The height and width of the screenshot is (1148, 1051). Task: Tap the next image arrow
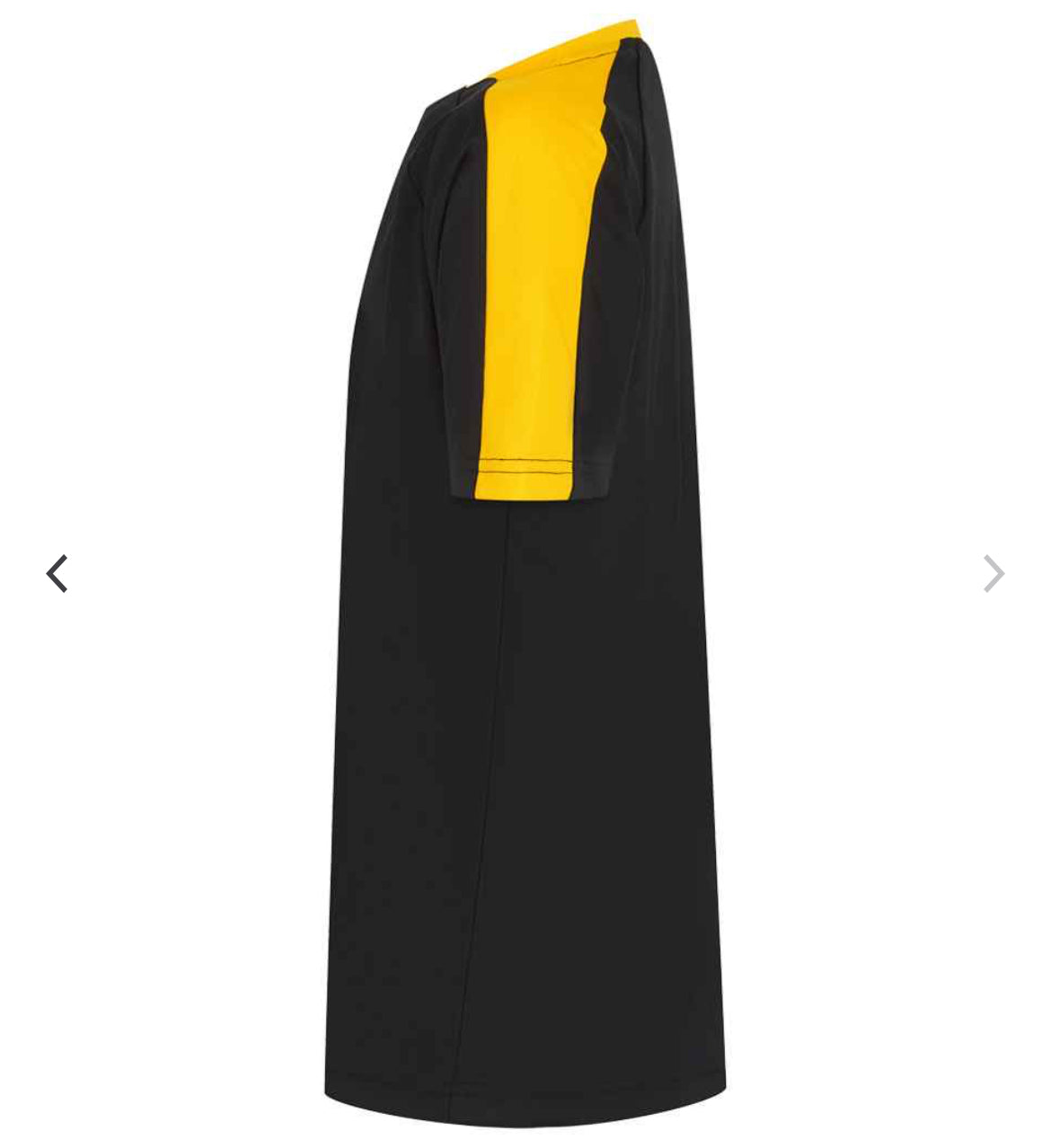[993, 573]
